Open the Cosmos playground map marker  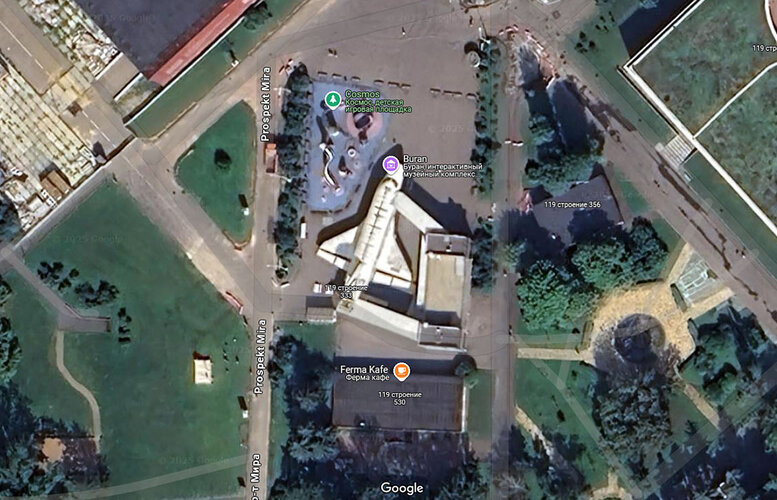[332, 99]
